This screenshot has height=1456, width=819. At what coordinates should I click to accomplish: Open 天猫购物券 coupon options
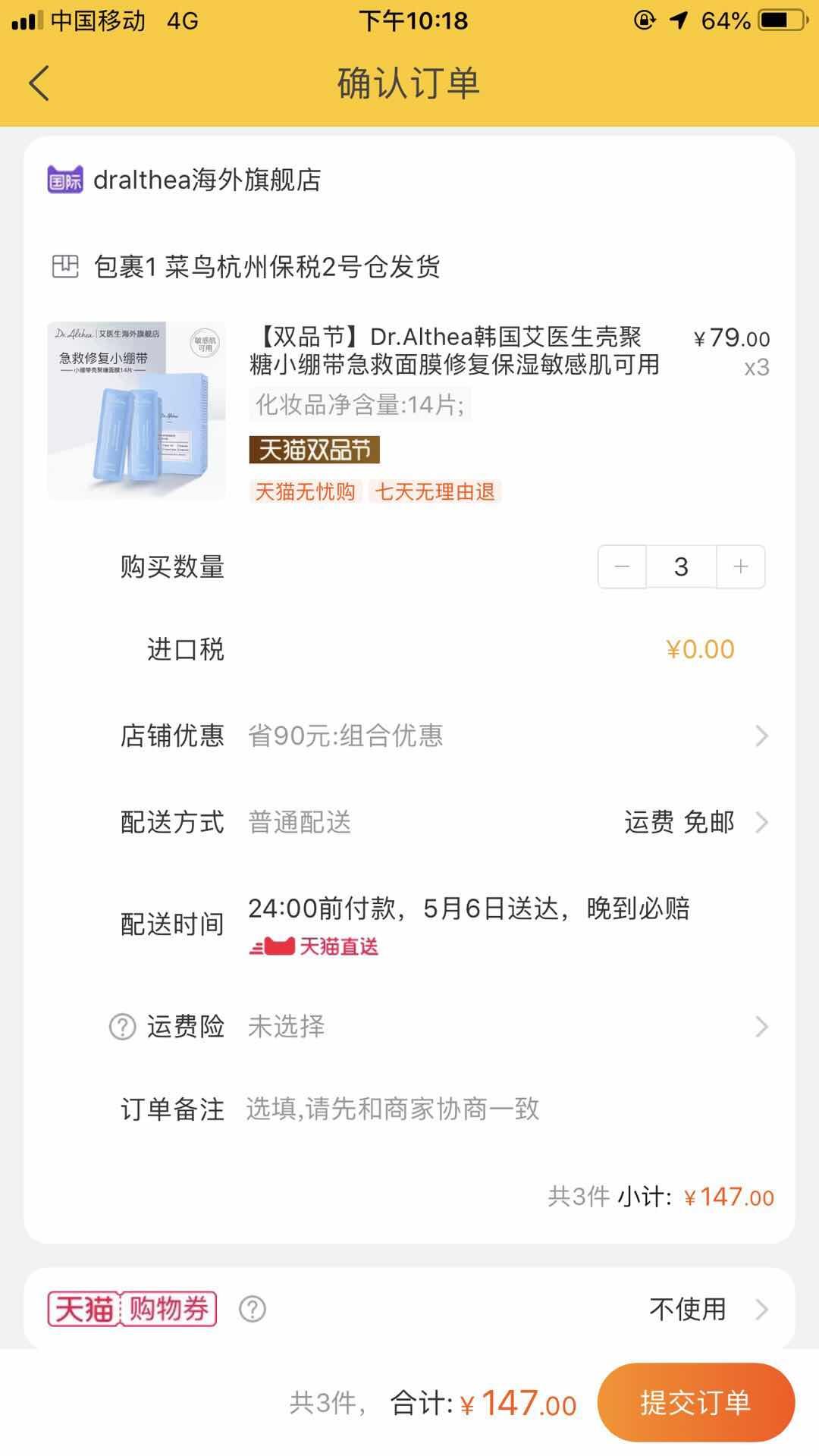click(409, 1309)
